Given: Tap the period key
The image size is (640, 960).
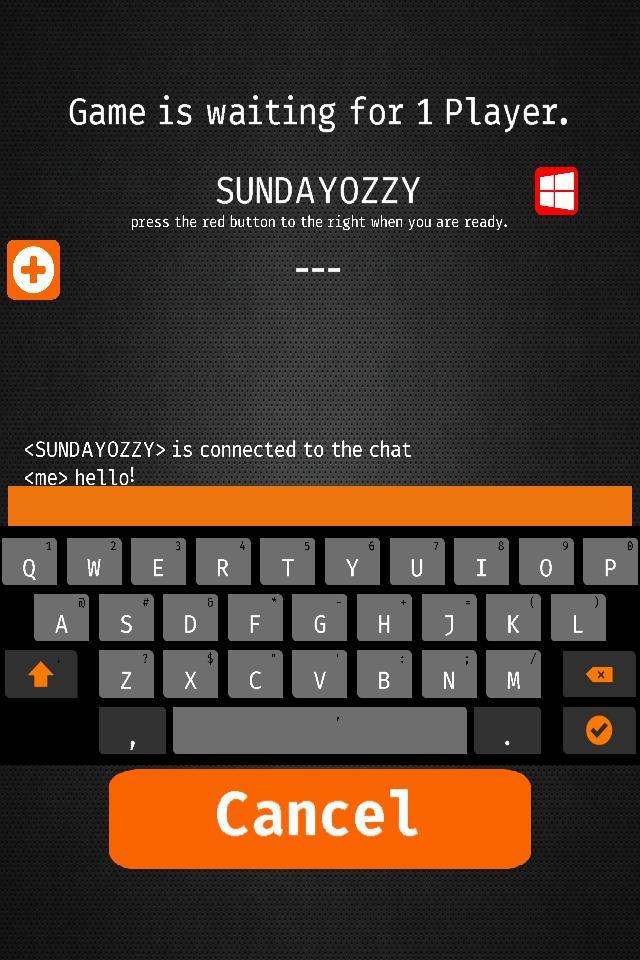Looking at the screenshot, I should pyautogui.click(x=507, y=731).
